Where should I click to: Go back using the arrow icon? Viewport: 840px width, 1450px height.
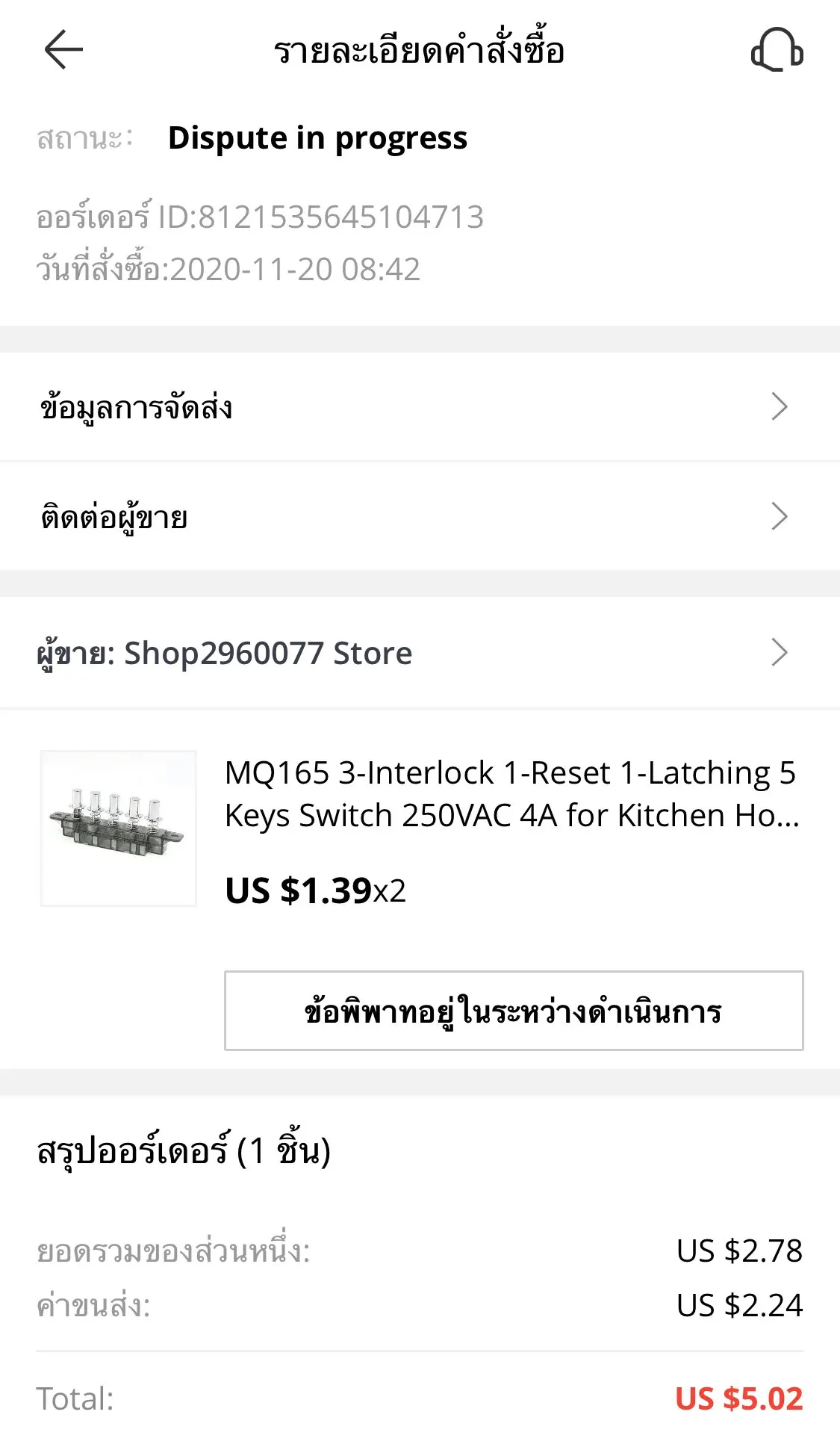(x=63, y=50)
